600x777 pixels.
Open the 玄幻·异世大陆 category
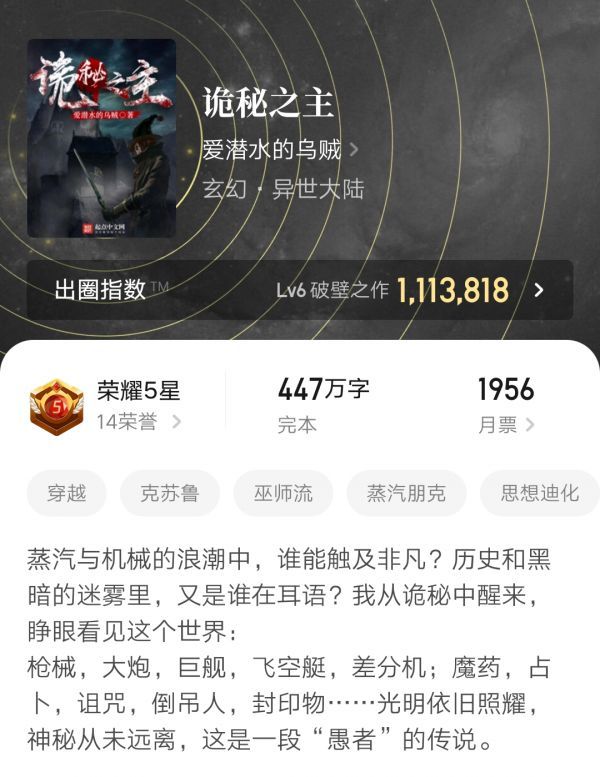click(283, 189)
